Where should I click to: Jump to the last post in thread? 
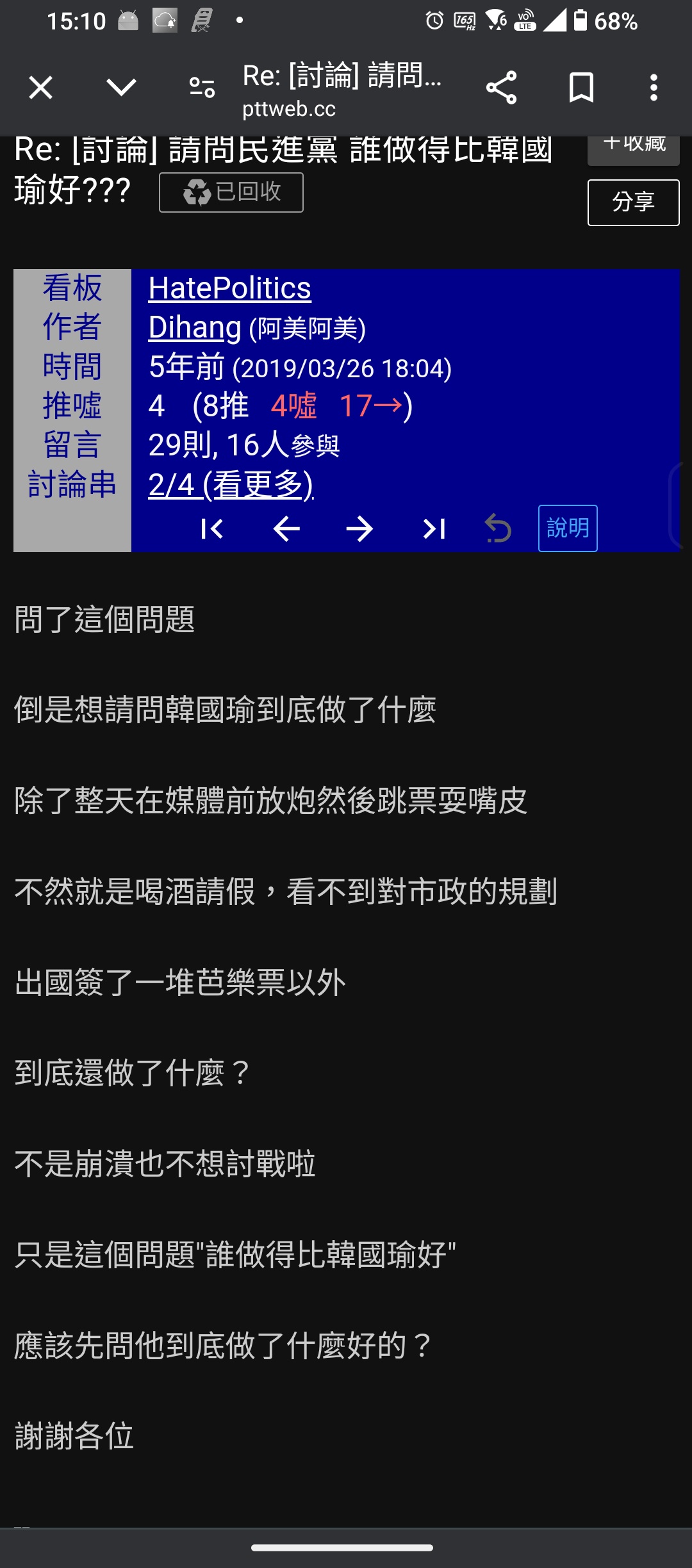pos(434,528)
